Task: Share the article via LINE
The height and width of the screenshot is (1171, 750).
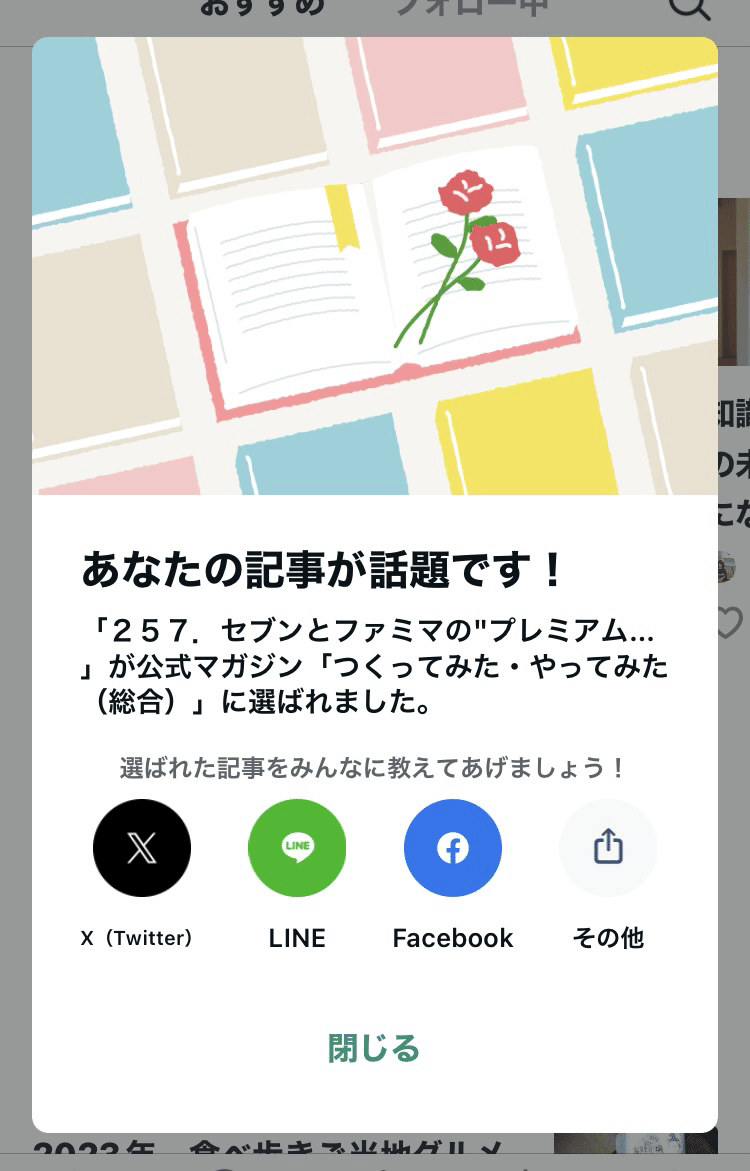Action: [x=297, y=848]
